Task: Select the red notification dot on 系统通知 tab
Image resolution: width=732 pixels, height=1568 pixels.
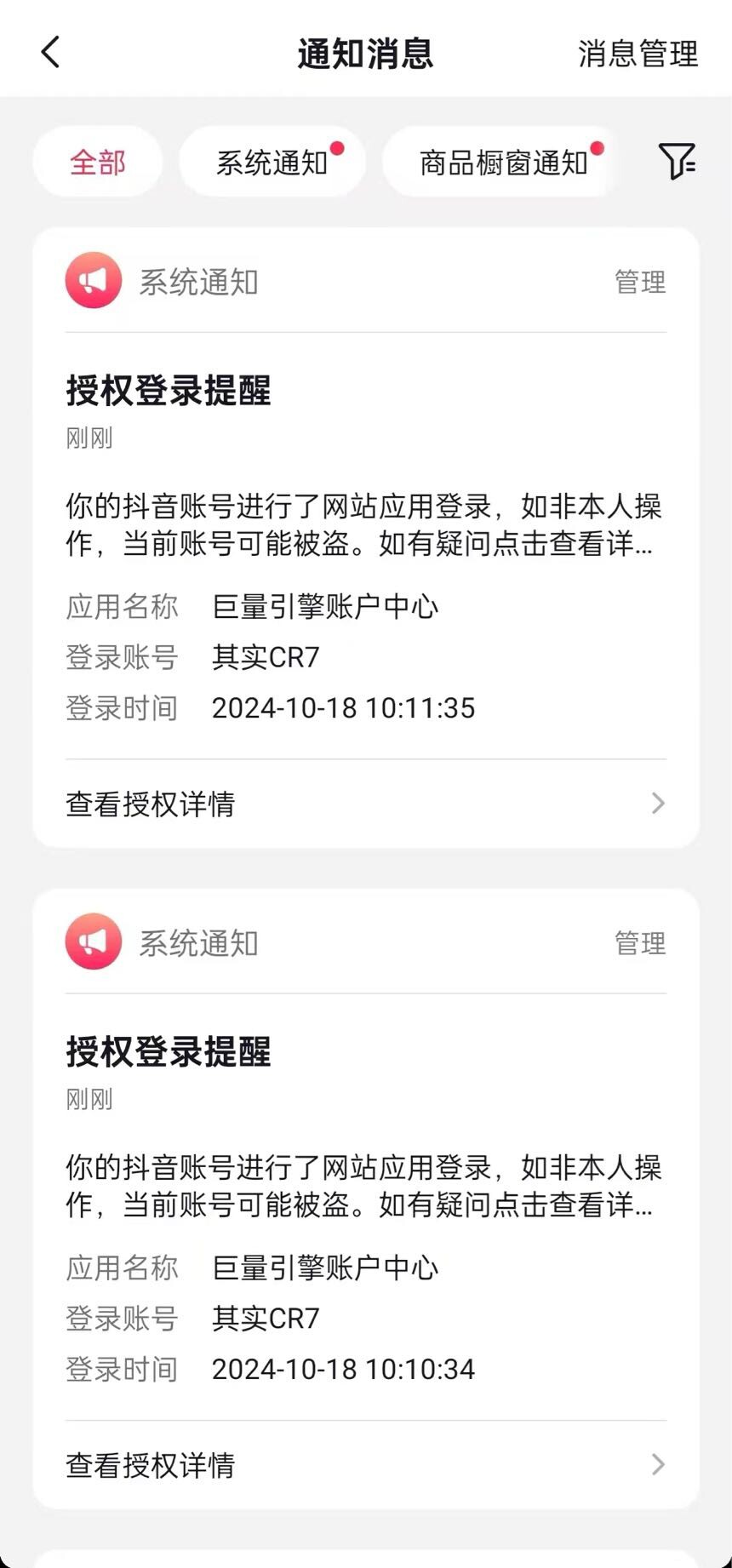Action: coord(340,146)
